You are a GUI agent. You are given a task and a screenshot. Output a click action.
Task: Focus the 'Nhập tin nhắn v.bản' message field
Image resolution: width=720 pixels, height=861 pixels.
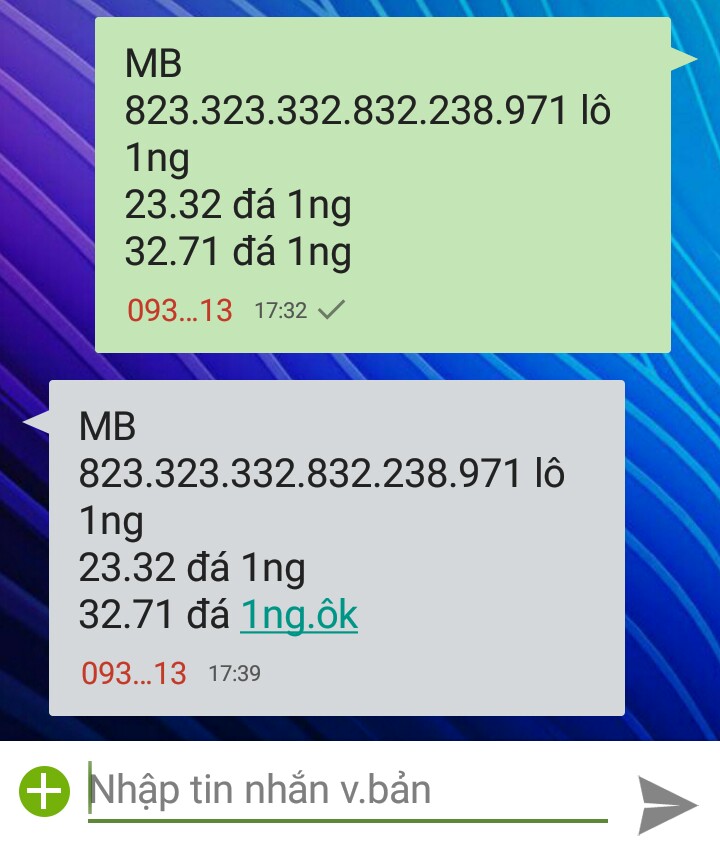point(346,791)
